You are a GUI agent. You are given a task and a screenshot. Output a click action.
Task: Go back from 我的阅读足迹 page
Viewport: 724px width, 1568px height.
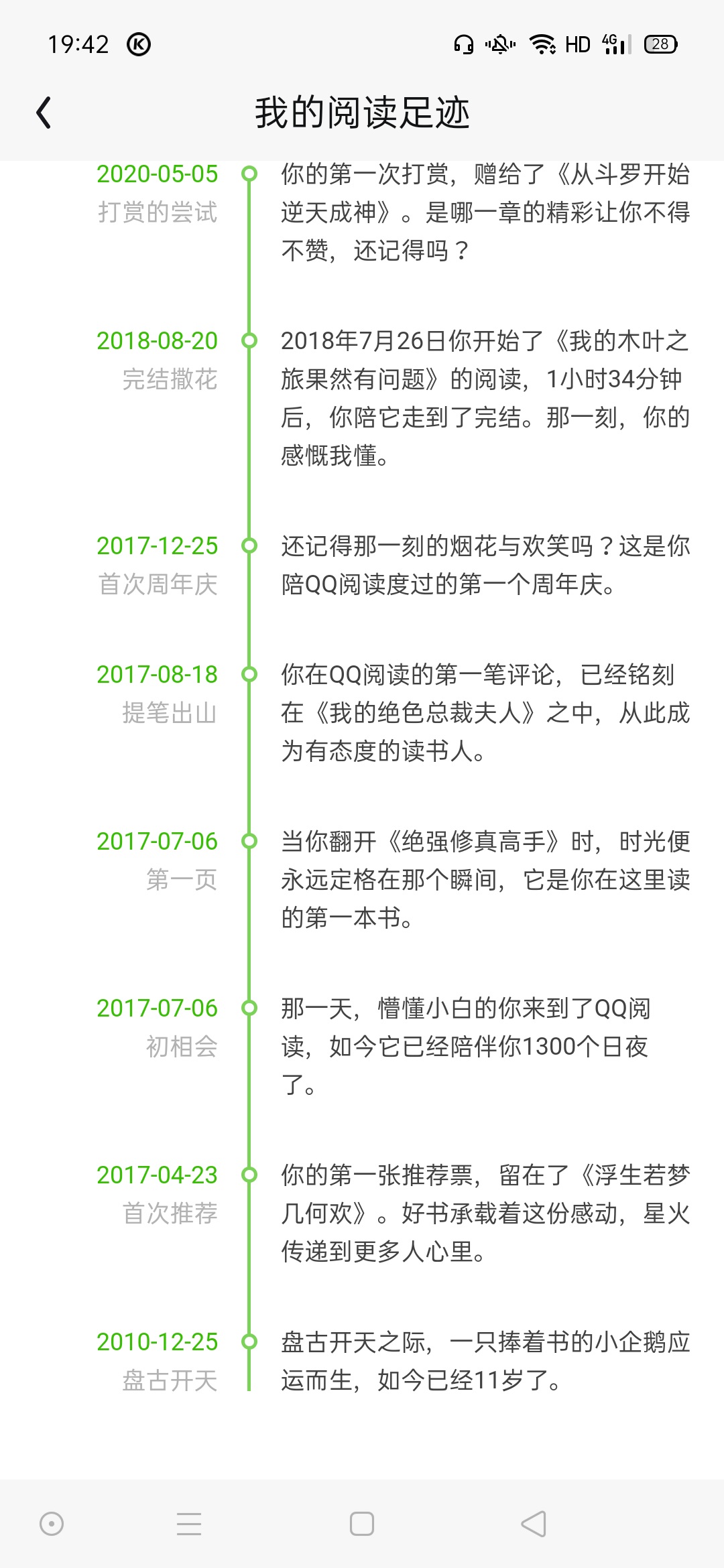pos(44,113)
